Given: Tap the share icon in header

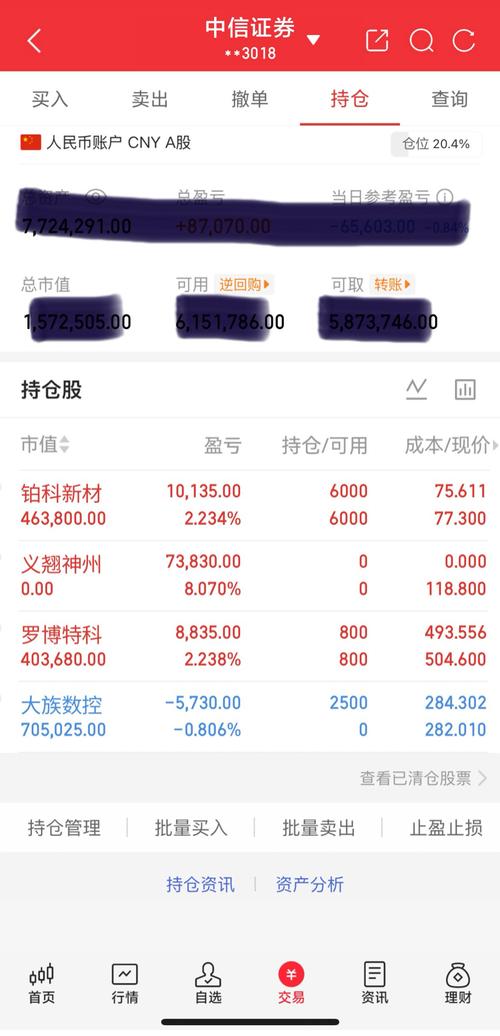Looking at the screenshot, I should coord(377,40).
